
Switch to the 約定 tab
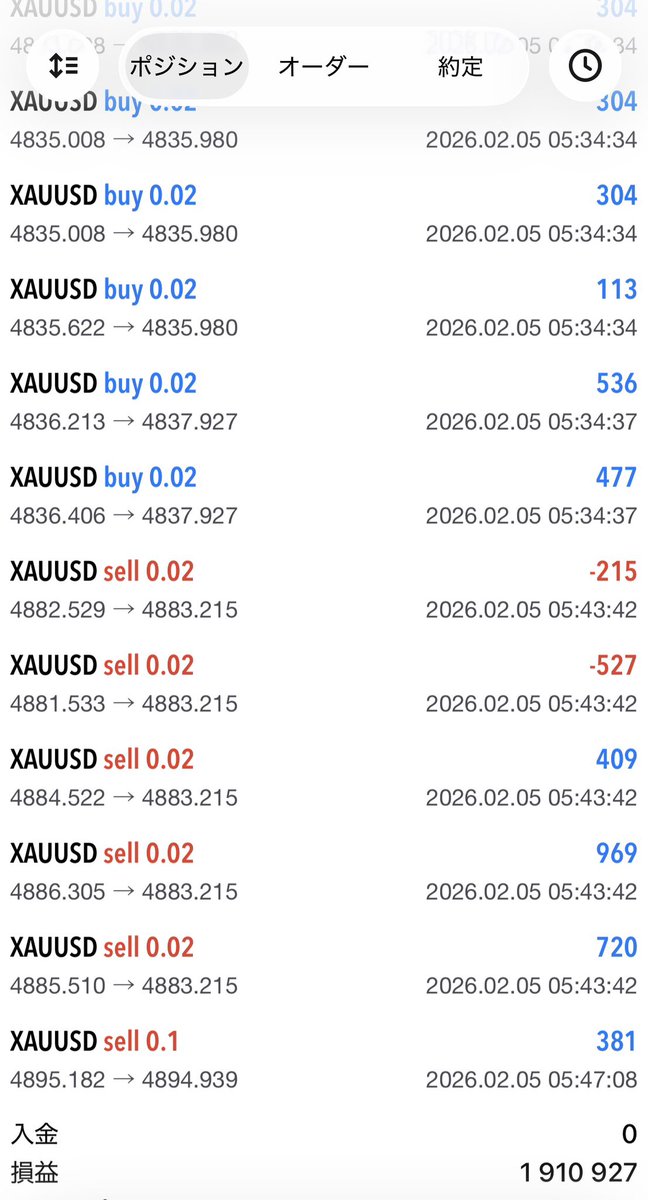click(460, 66)
